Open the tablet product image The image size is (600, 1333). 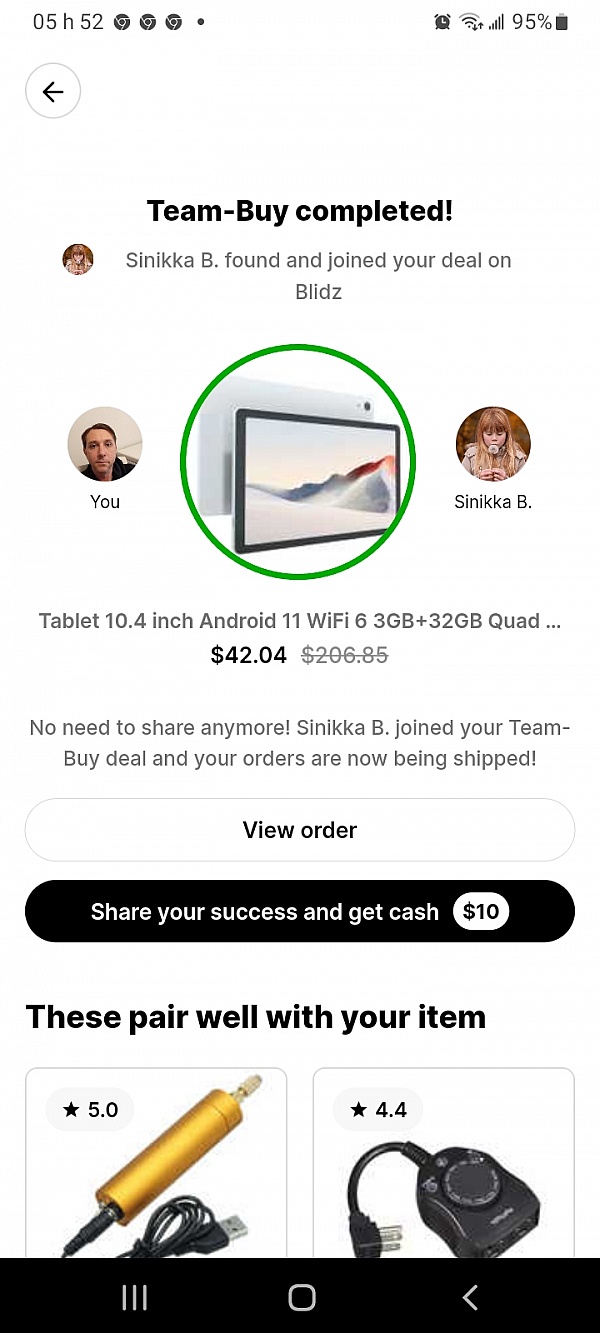[298, 462]
